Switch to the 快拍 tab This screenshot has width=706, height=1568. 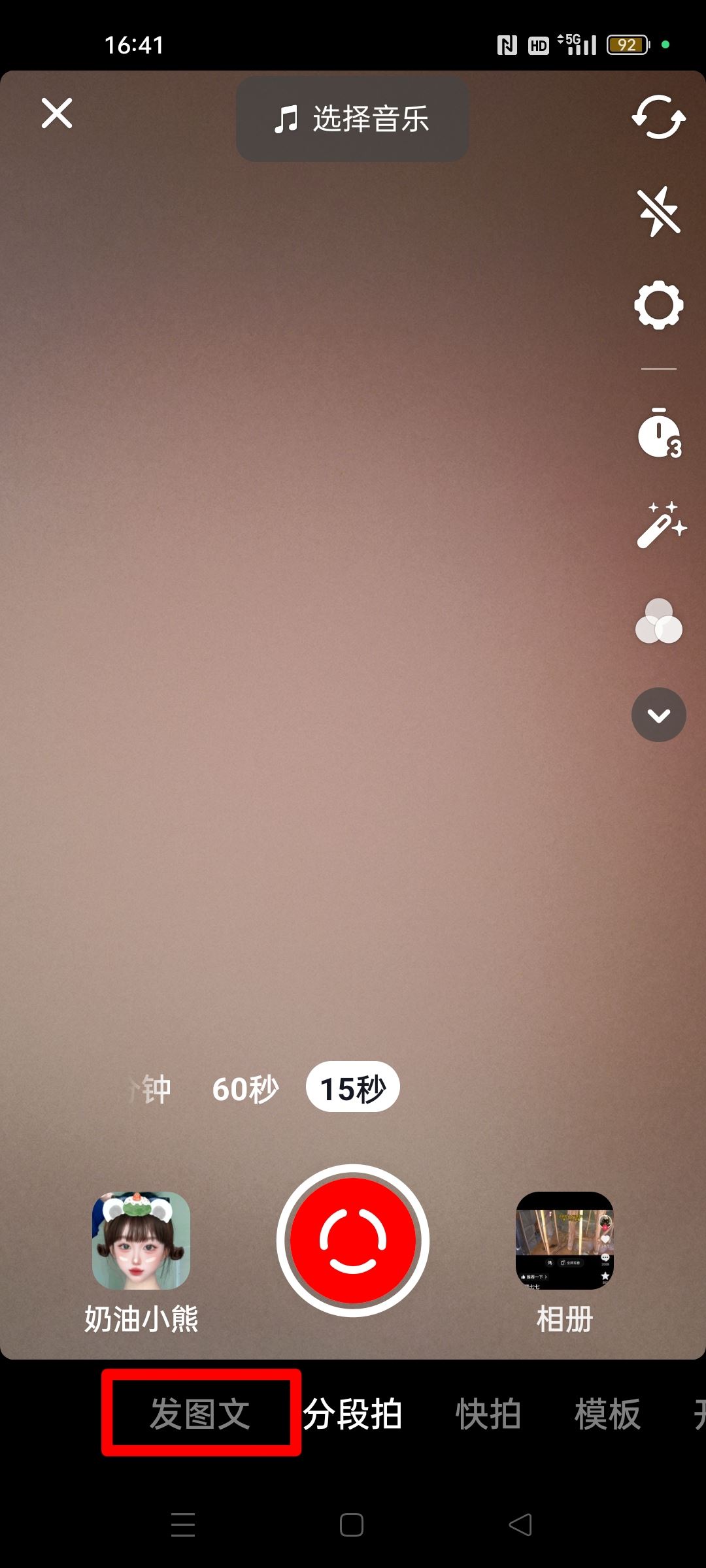pos(488,1414)
